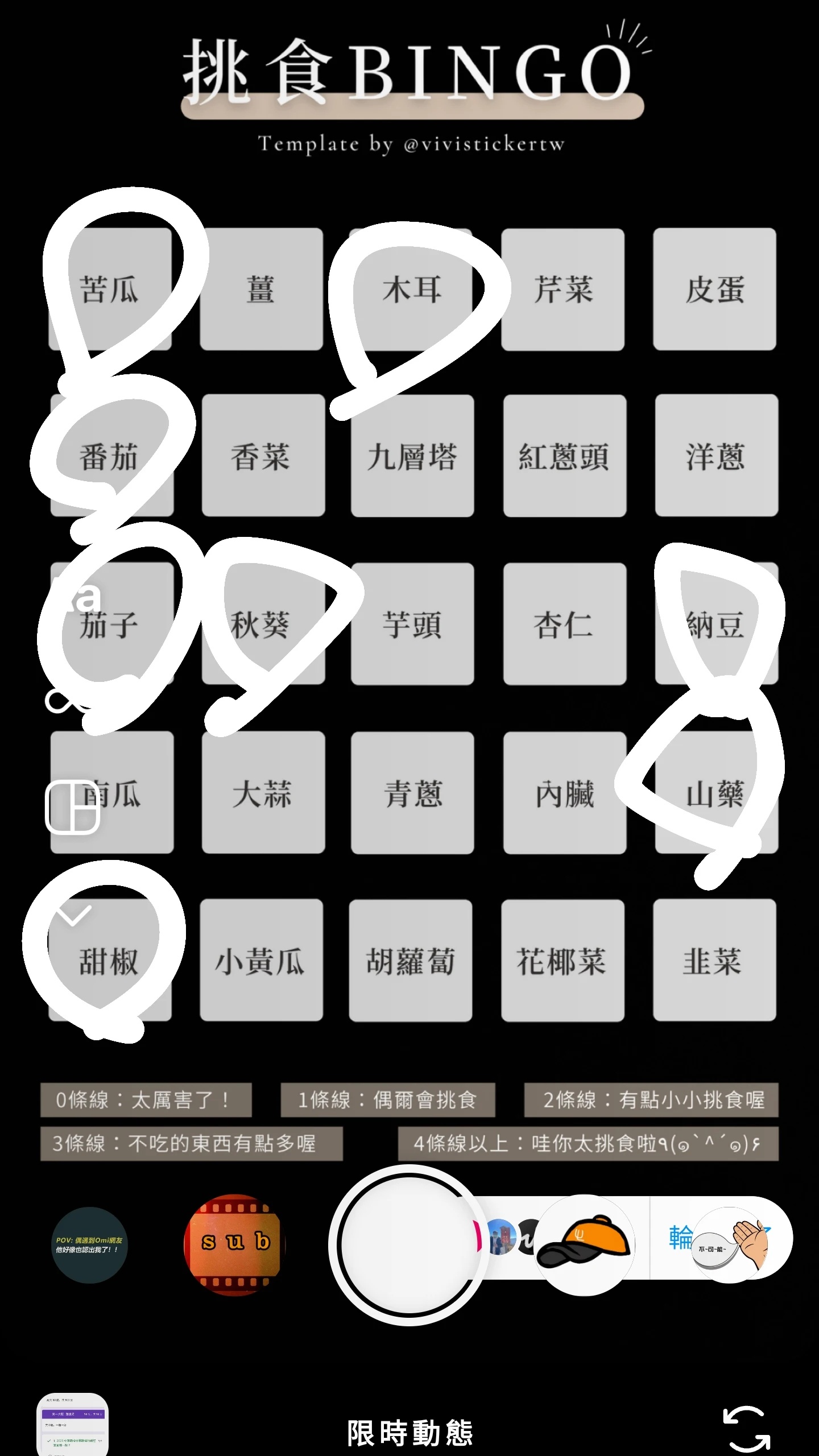Select the 'sub' film effect
Image resolution: width=819 pixels, height=1456 pixels.
tap(234, 1244)
